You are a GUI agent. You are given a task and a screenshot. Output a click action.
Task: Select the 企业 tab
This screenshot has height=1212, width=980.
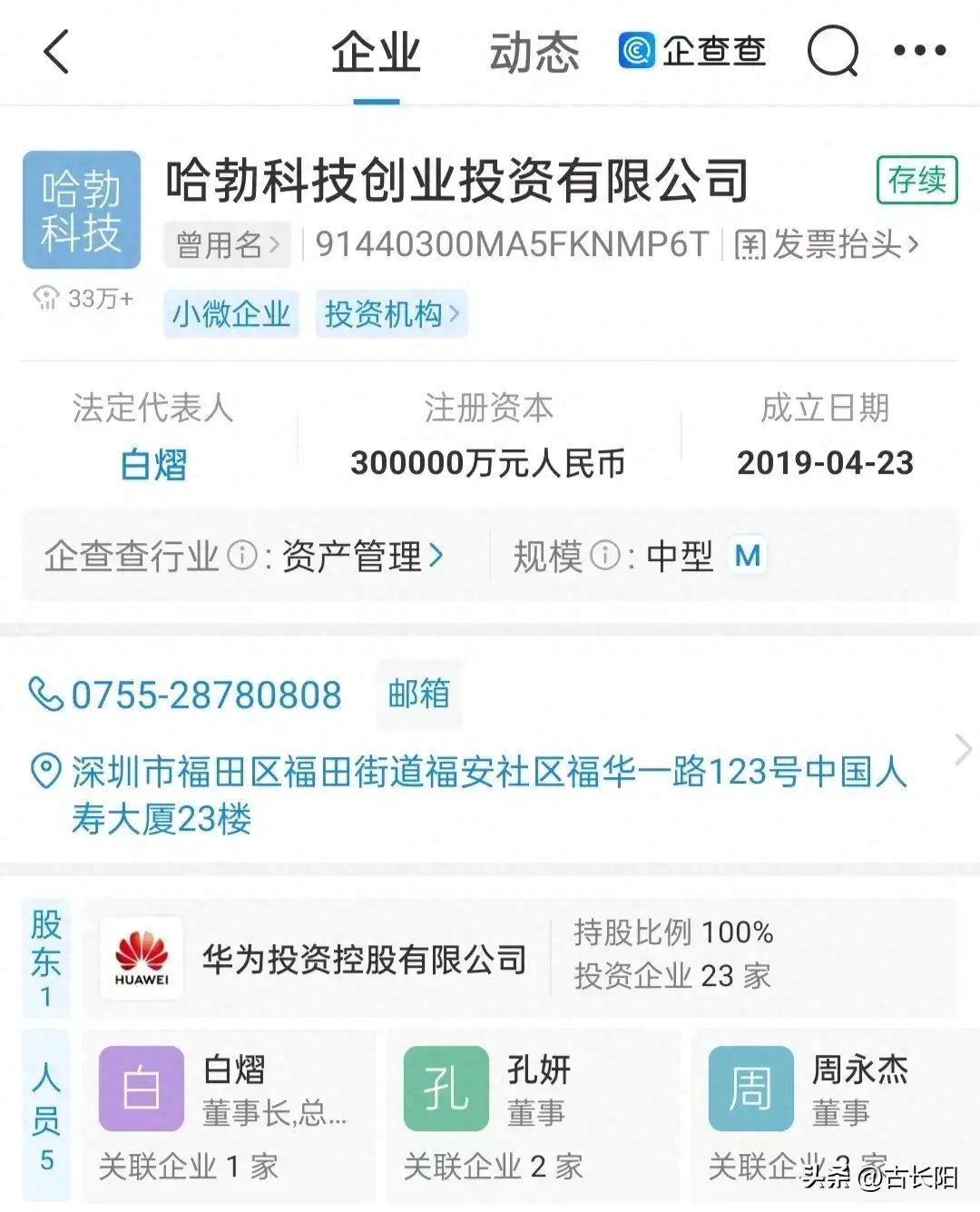tap(376, 52)
